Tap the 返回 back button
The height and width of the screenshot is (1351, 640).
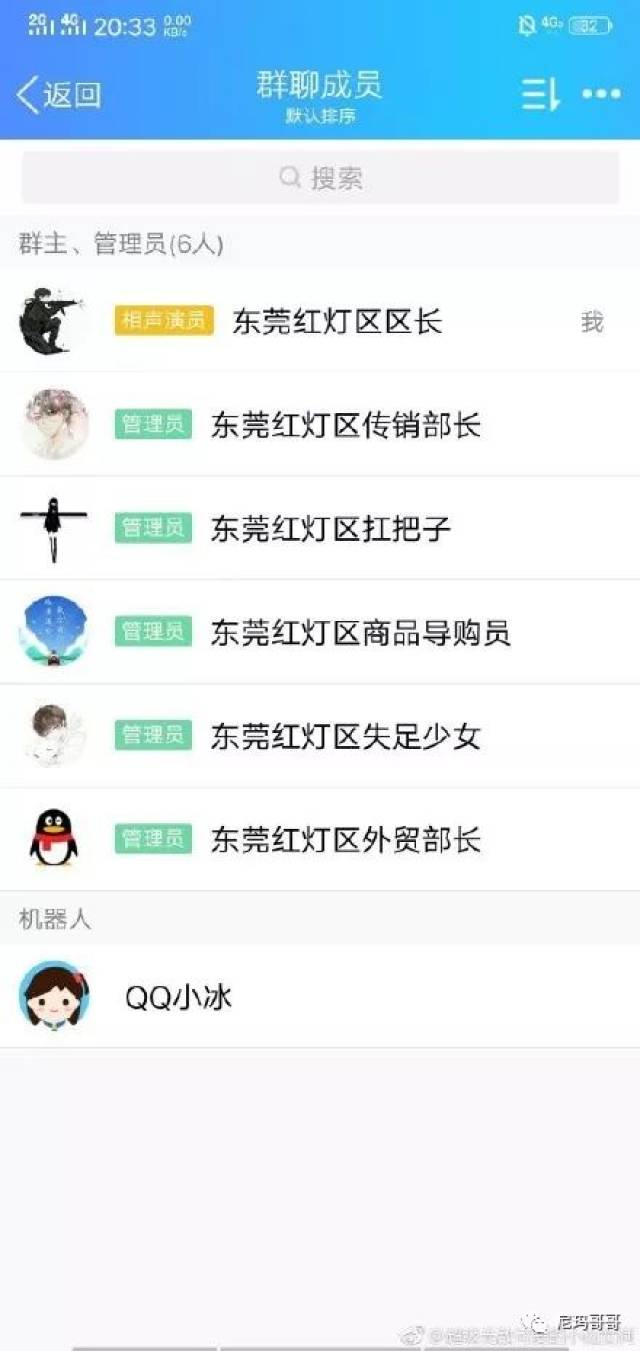click(60, 95)
